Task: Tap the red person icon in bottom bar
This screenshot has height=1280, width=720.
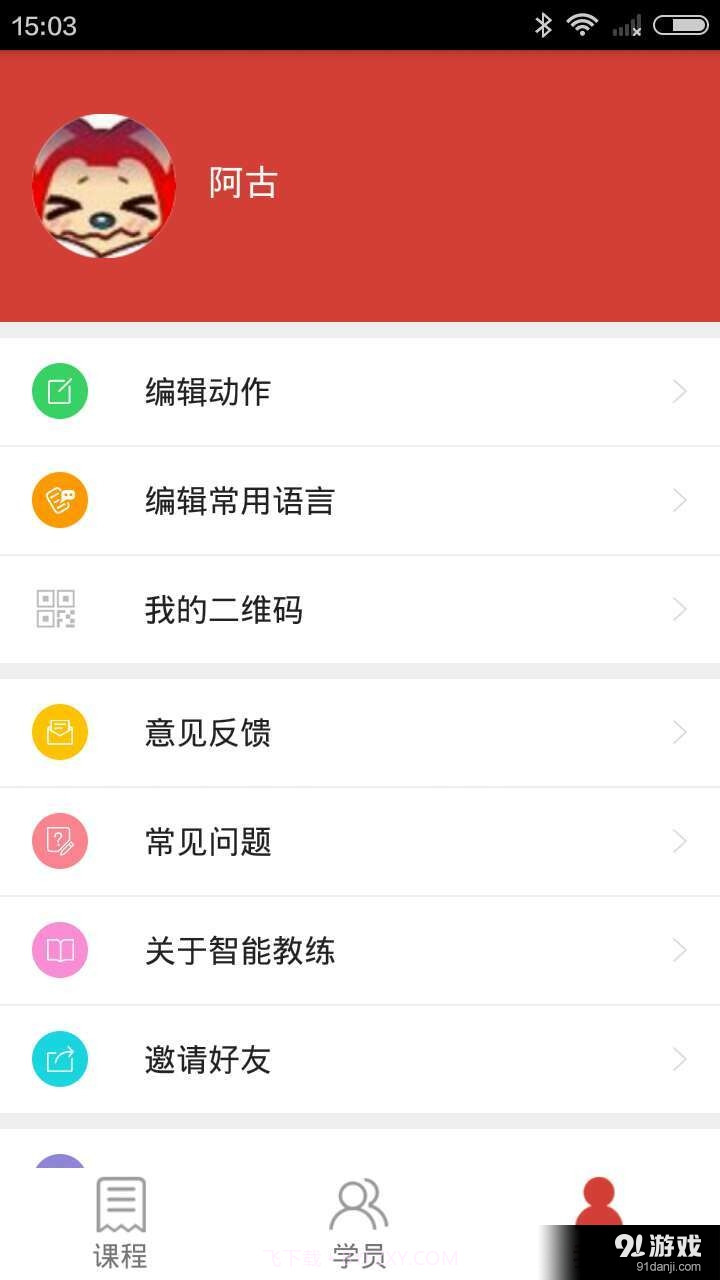Action: [598, 1205]
